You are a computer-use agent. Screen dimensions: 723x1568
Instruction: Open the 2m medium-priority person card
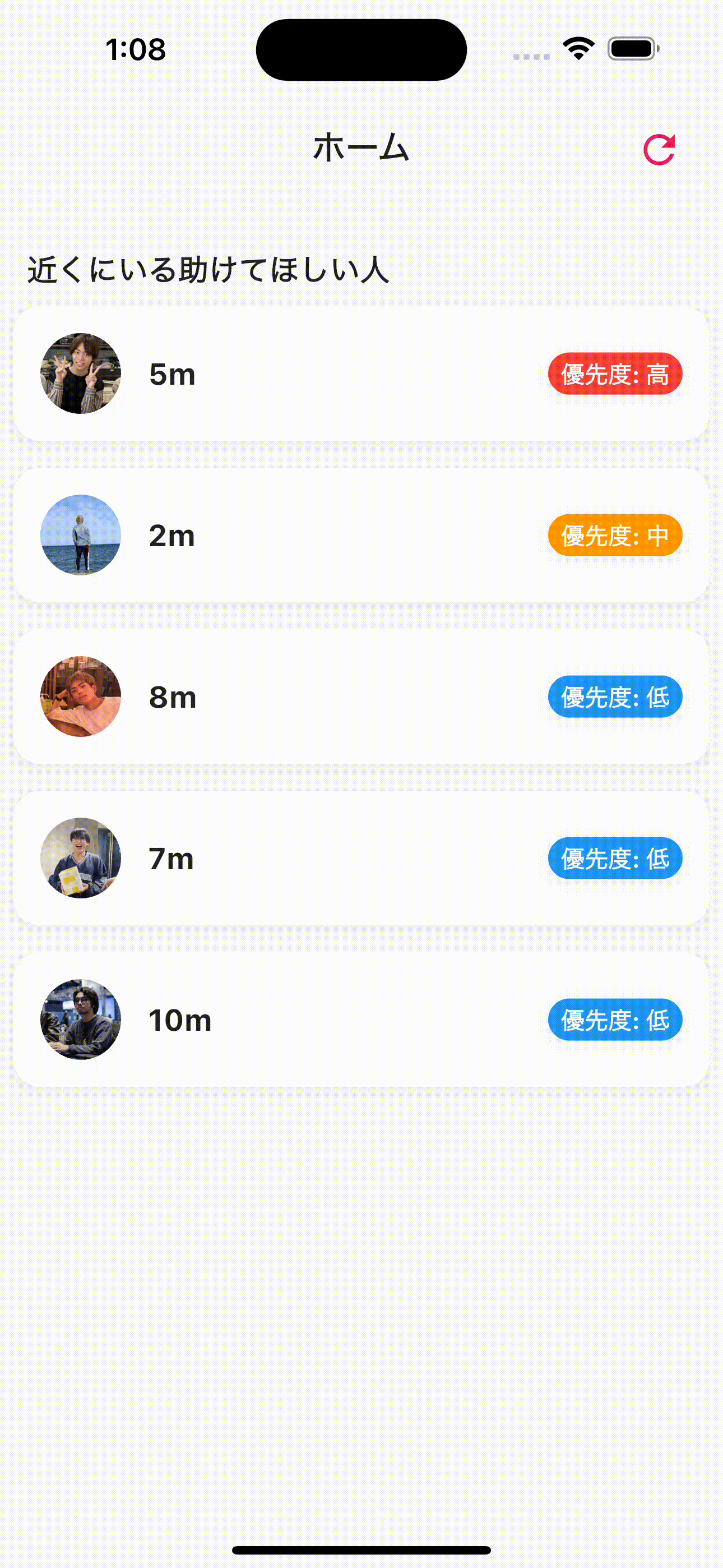point(361,535)
